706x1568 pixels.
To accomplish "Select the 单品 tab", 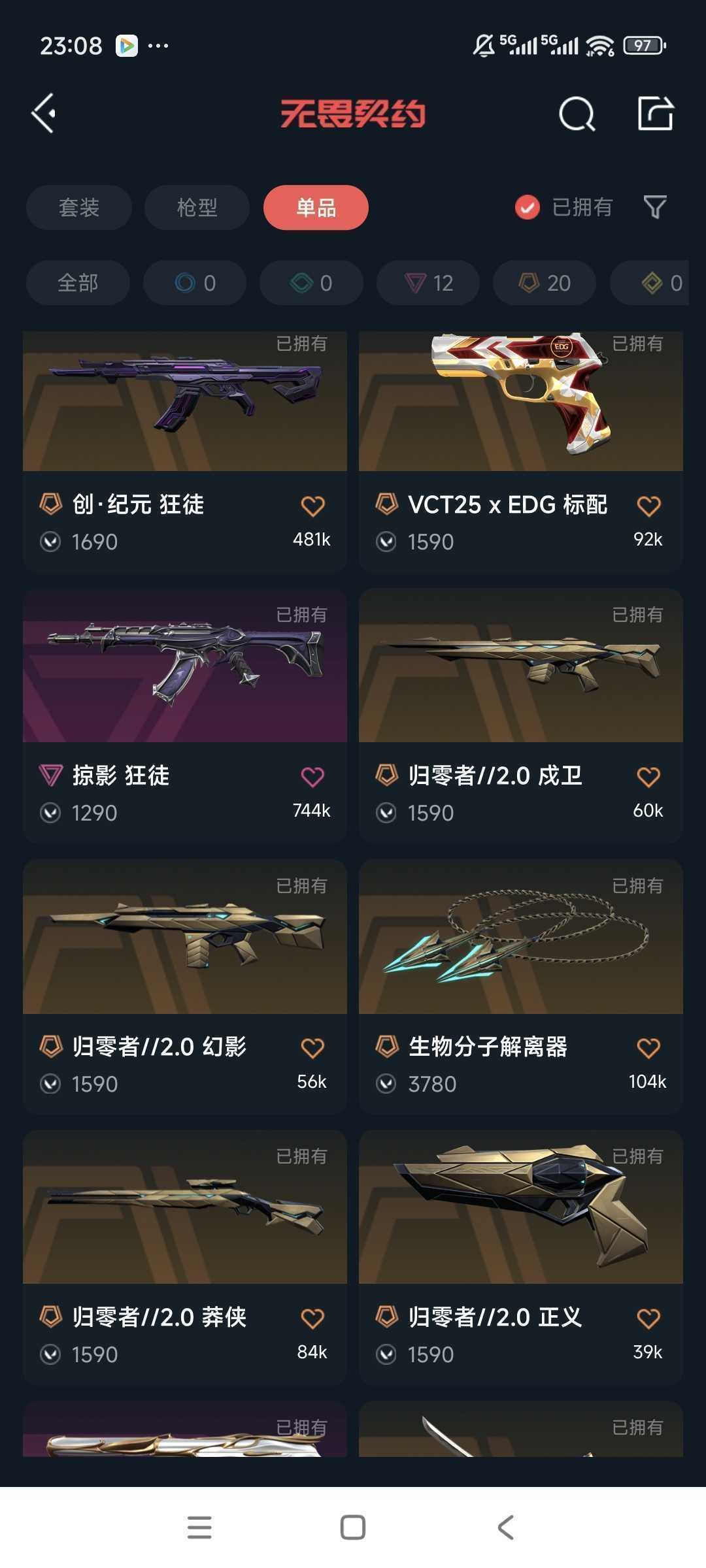I will [x=316, y=208].
